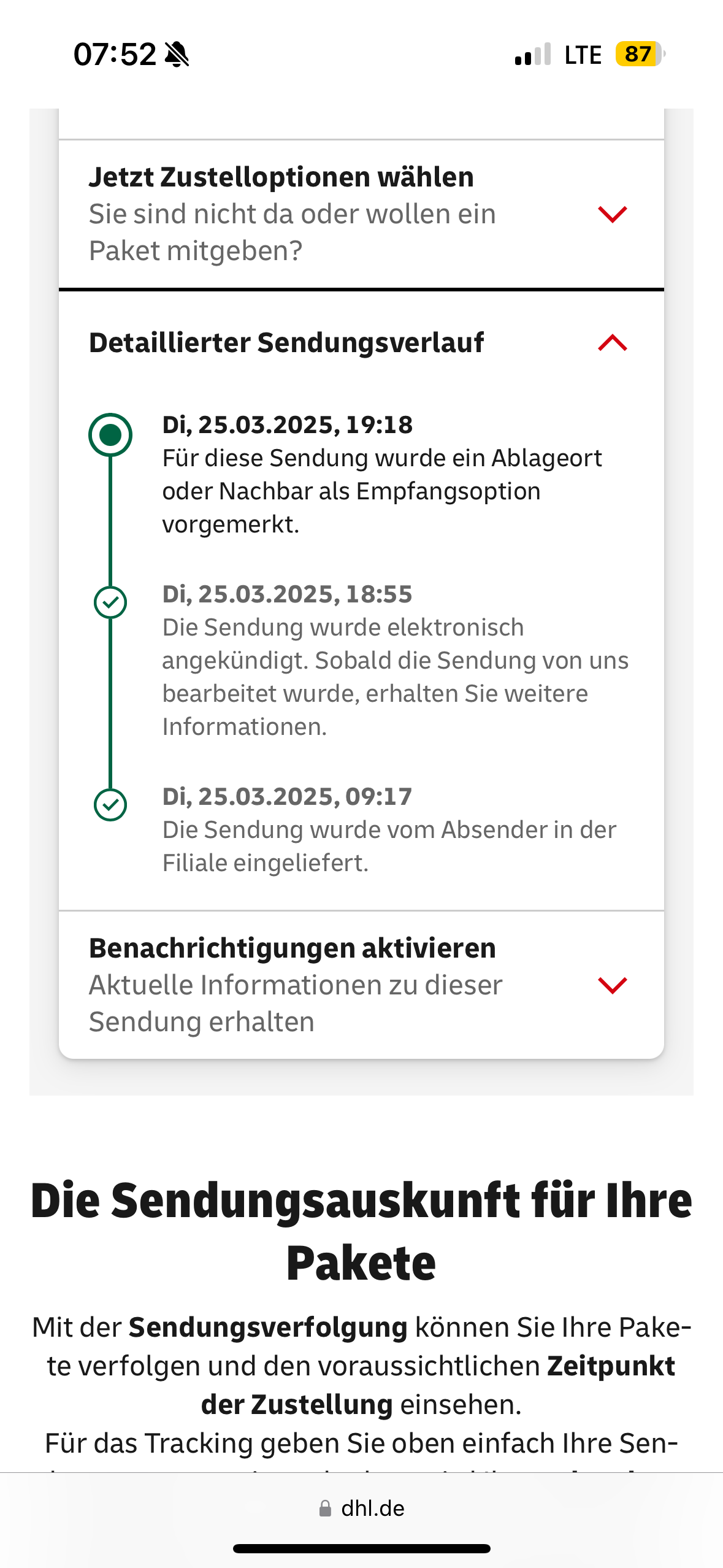The image size is (723, 1568).
Task: Click the red chevron next to Benachrichtigungen aktivieren
Action: [x=613, y=985]
